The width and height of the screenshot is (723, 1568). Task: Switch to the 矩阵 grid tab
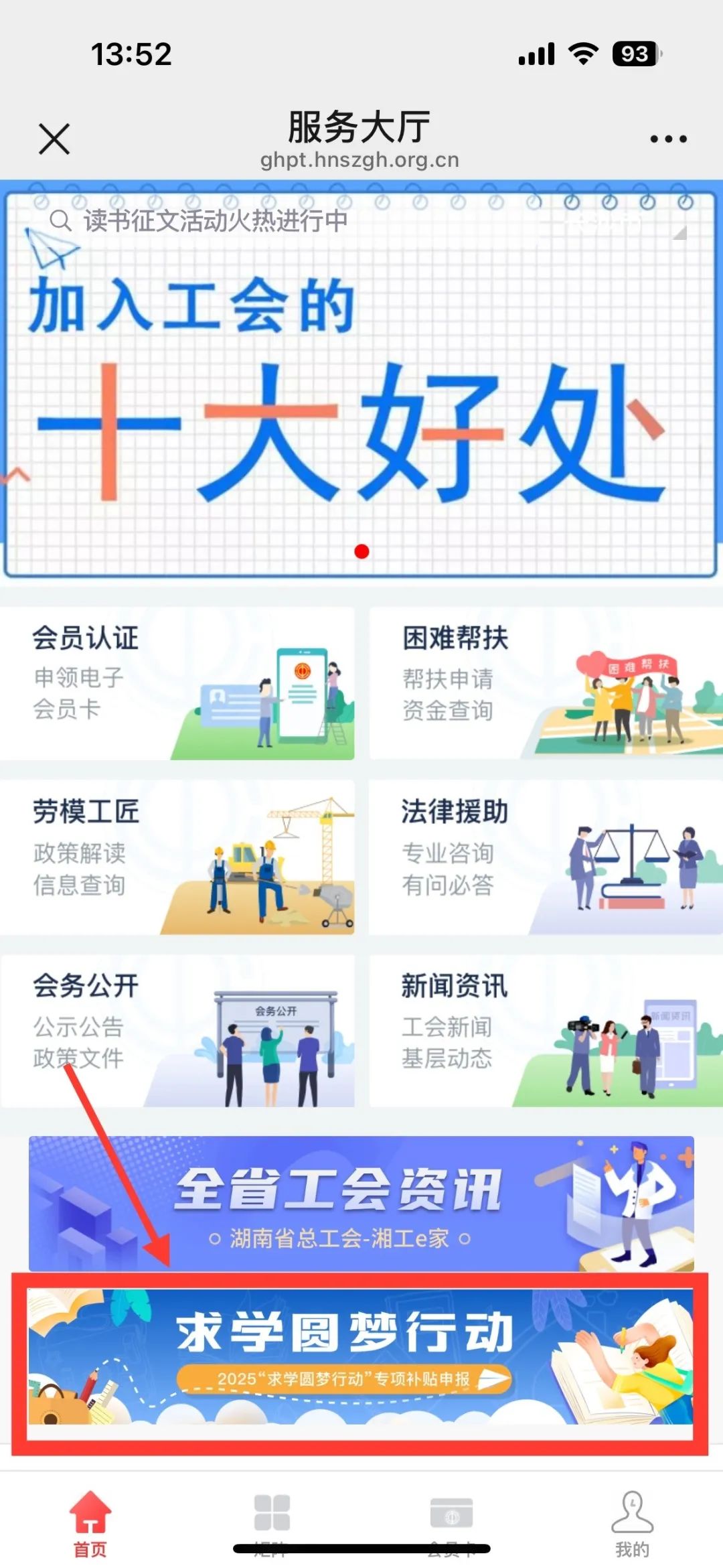pyautogui.click(x=271, y=1520)
